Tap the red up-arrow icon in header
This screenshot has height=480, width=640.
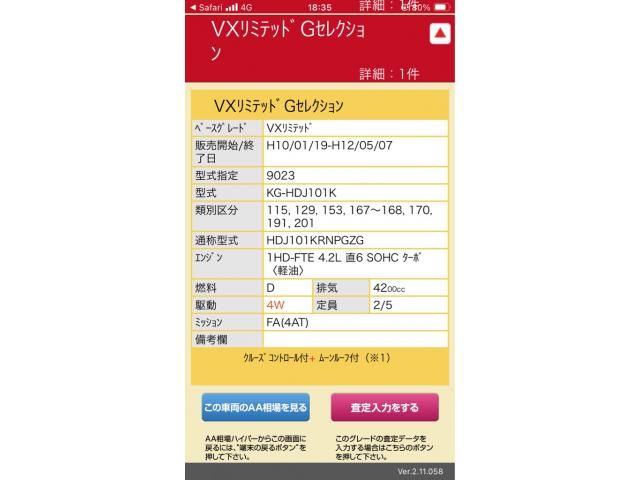point(440,35)
